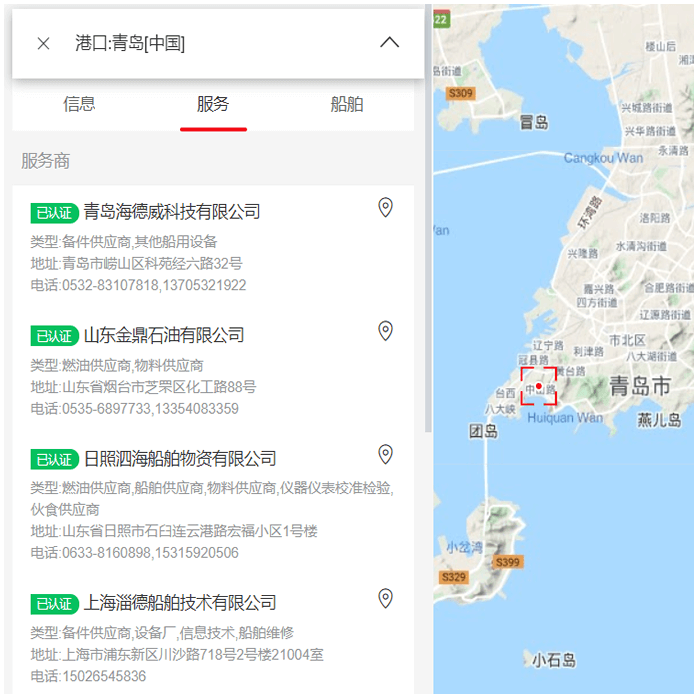This screenshot has width=700, height=700.
Task: Close the 港口:青岛 panel
Action: pyautogui.click(x=44, y=43)
